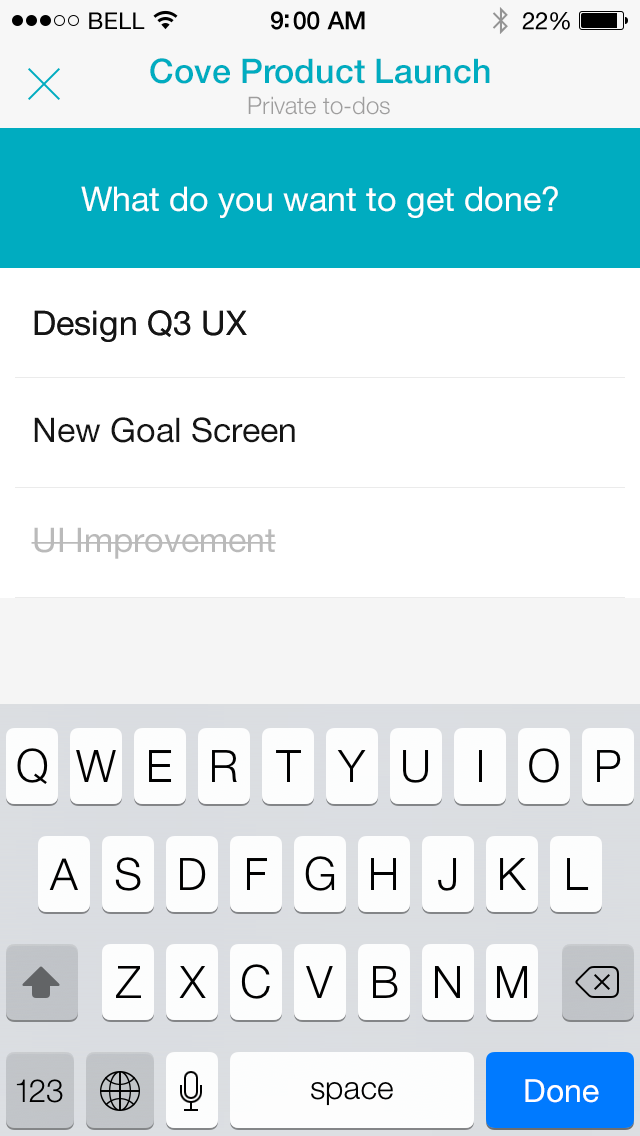Tap the keyboard backspace key
640x1136 pixels.
coord(597,982)
